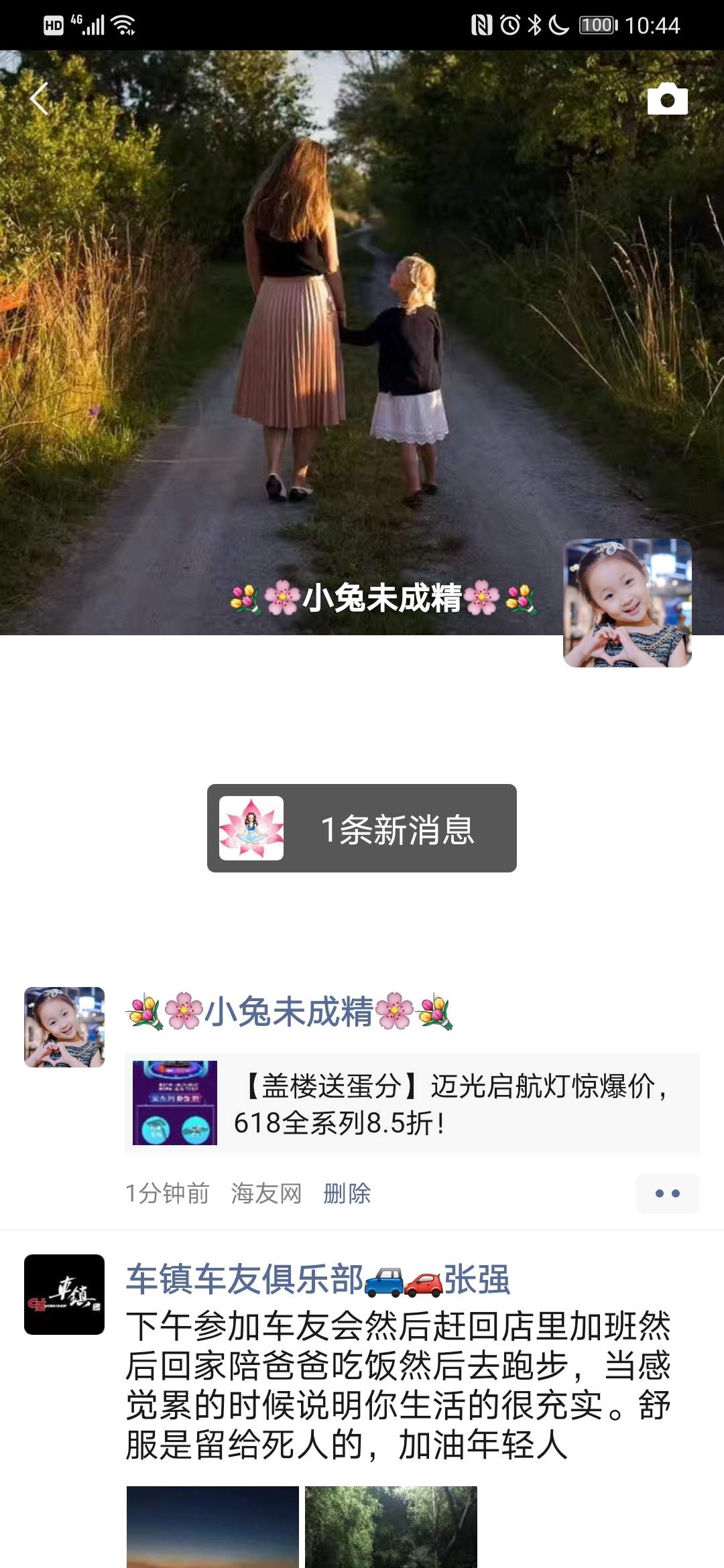The image size is (724, 1568).
Task: Open the 小兔未成精 poster name link
Action: [288, 1012]
